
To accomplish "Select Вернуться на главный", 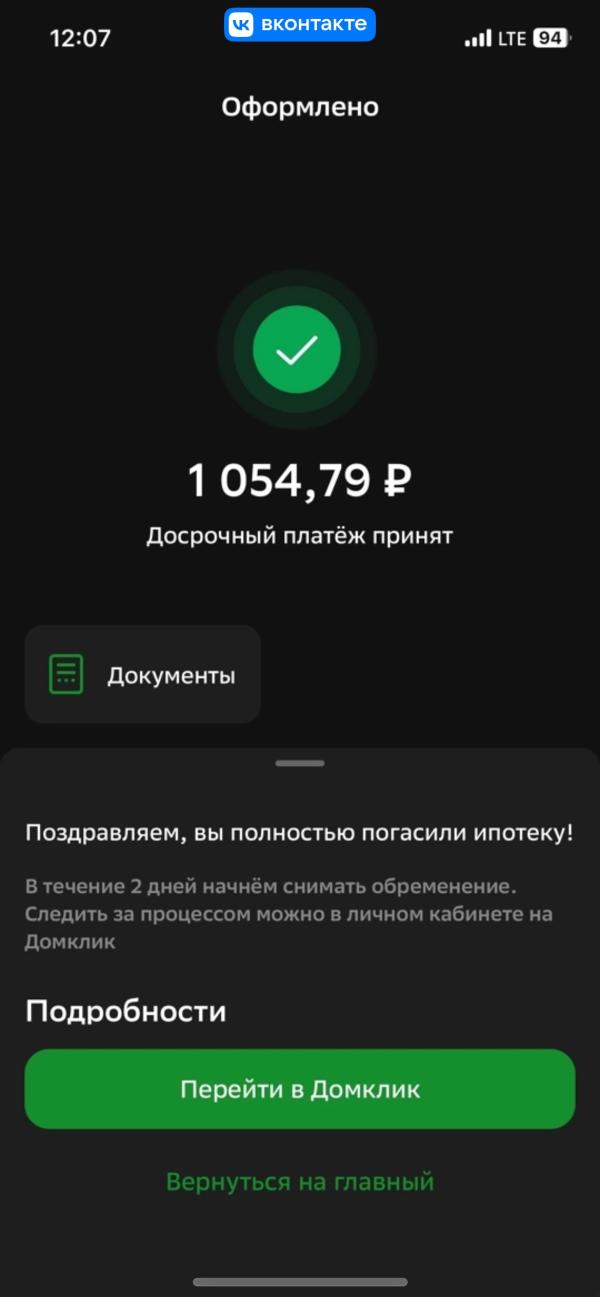I will point(300,1182).
